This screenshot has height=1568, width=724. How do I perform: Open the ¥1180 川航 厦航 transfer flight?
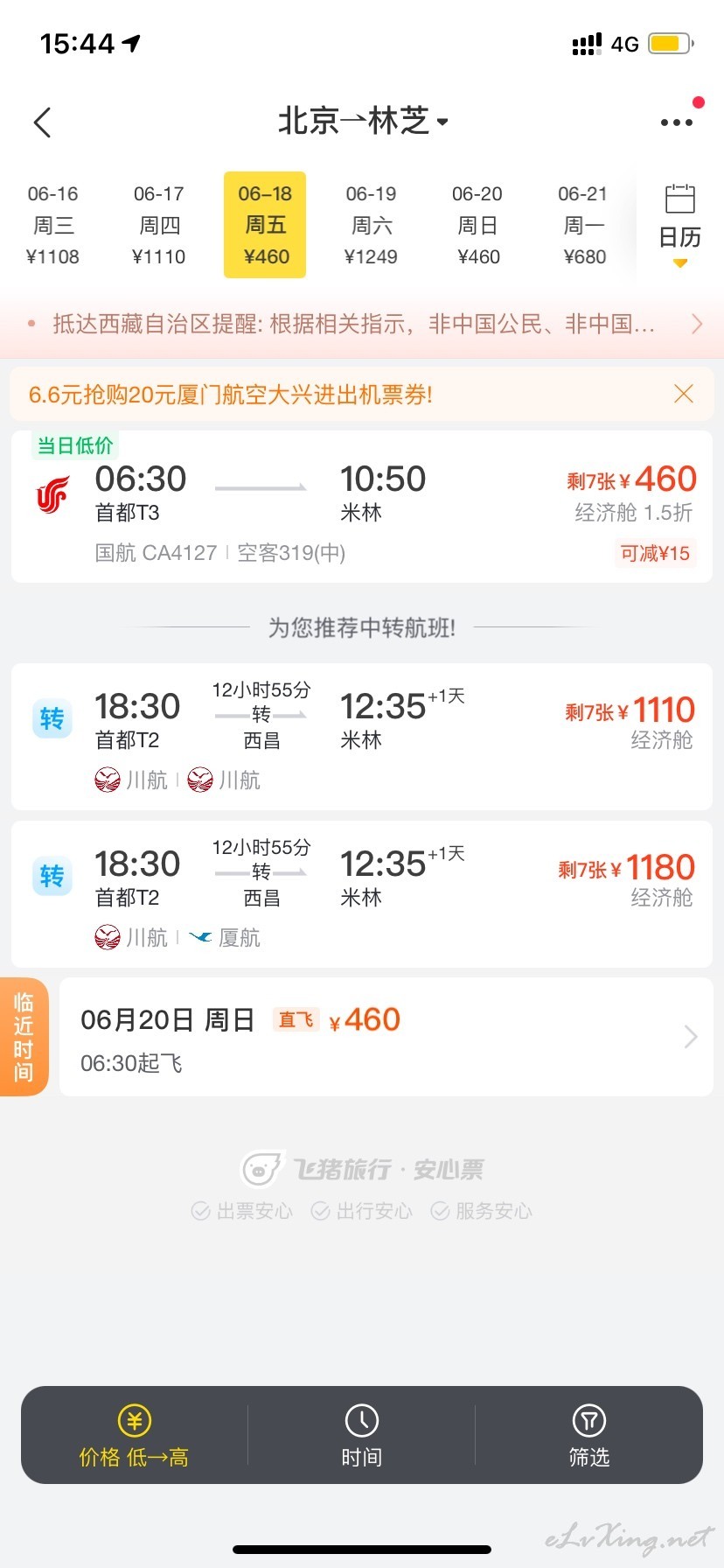[362, 894]
